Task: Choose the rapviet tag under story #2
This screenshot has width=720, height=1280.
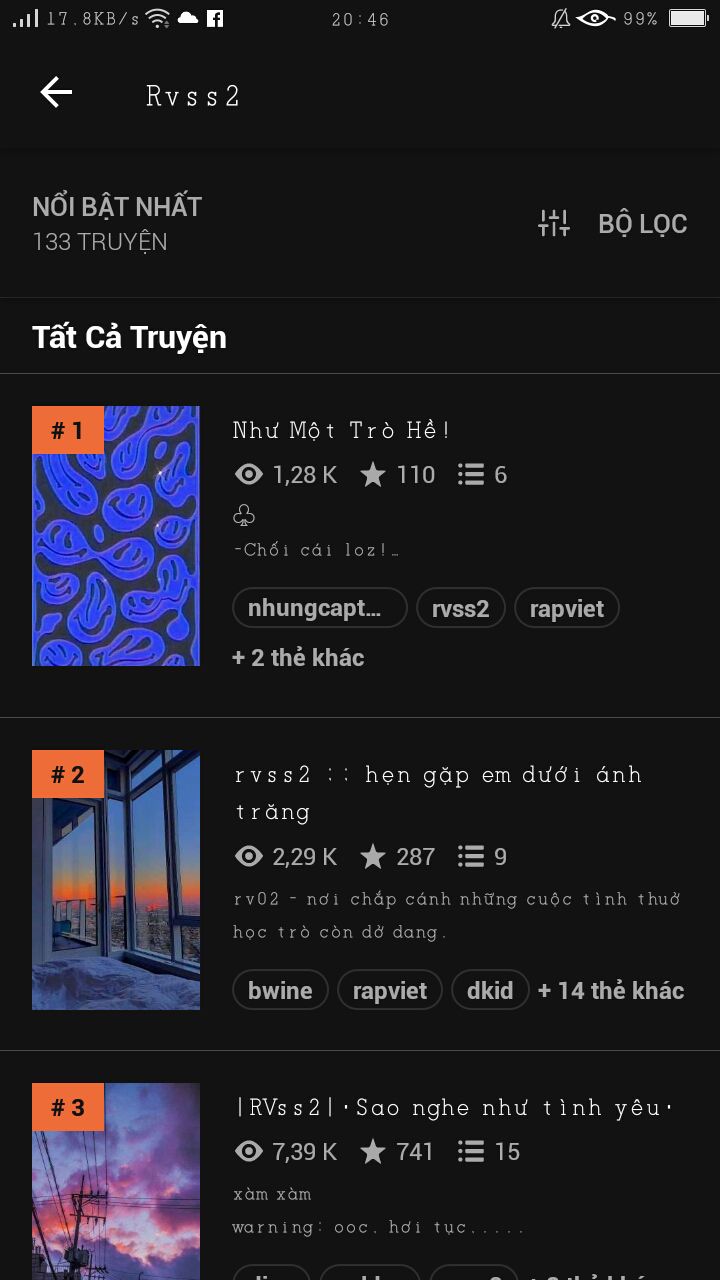Action: tap(390, 990)
